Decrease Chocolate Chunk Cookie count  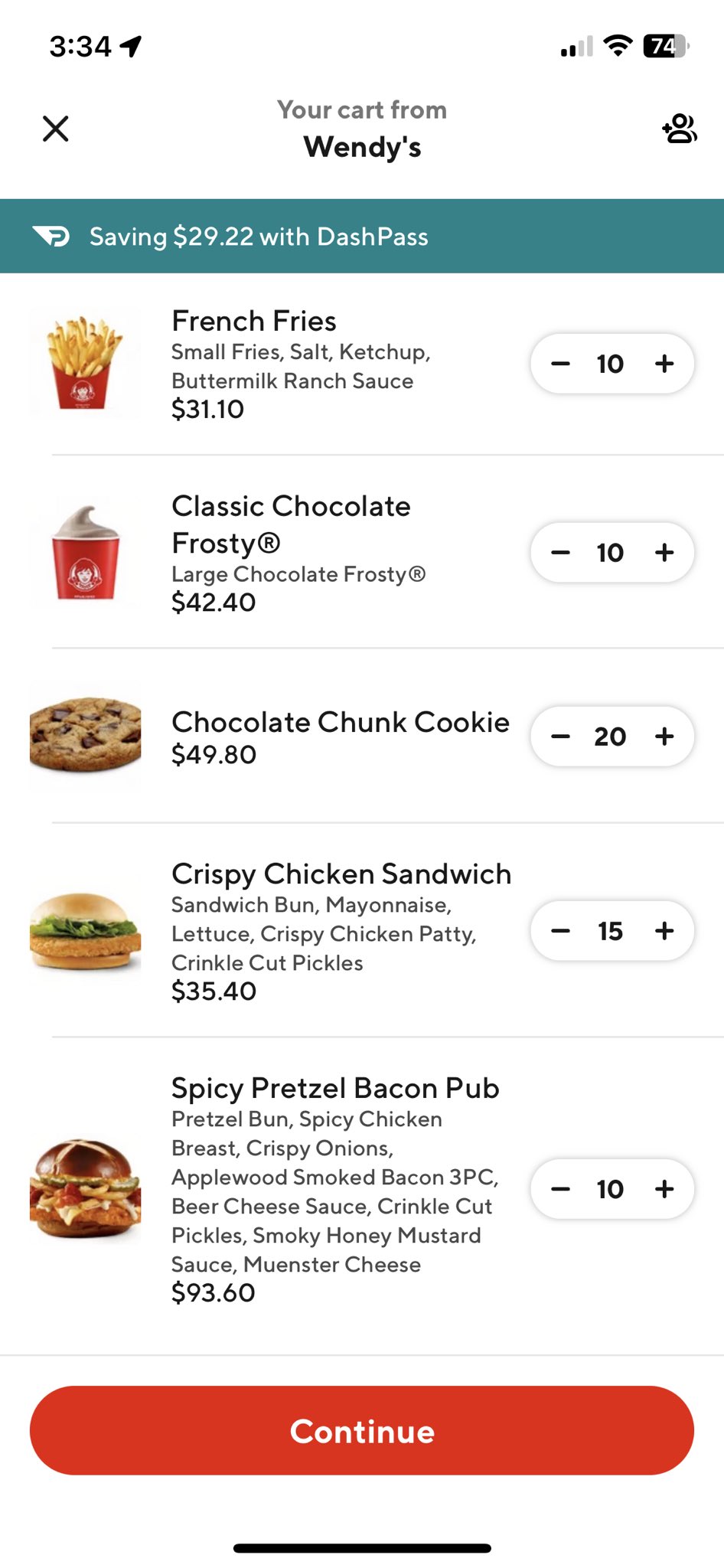[x=561, y=737]
